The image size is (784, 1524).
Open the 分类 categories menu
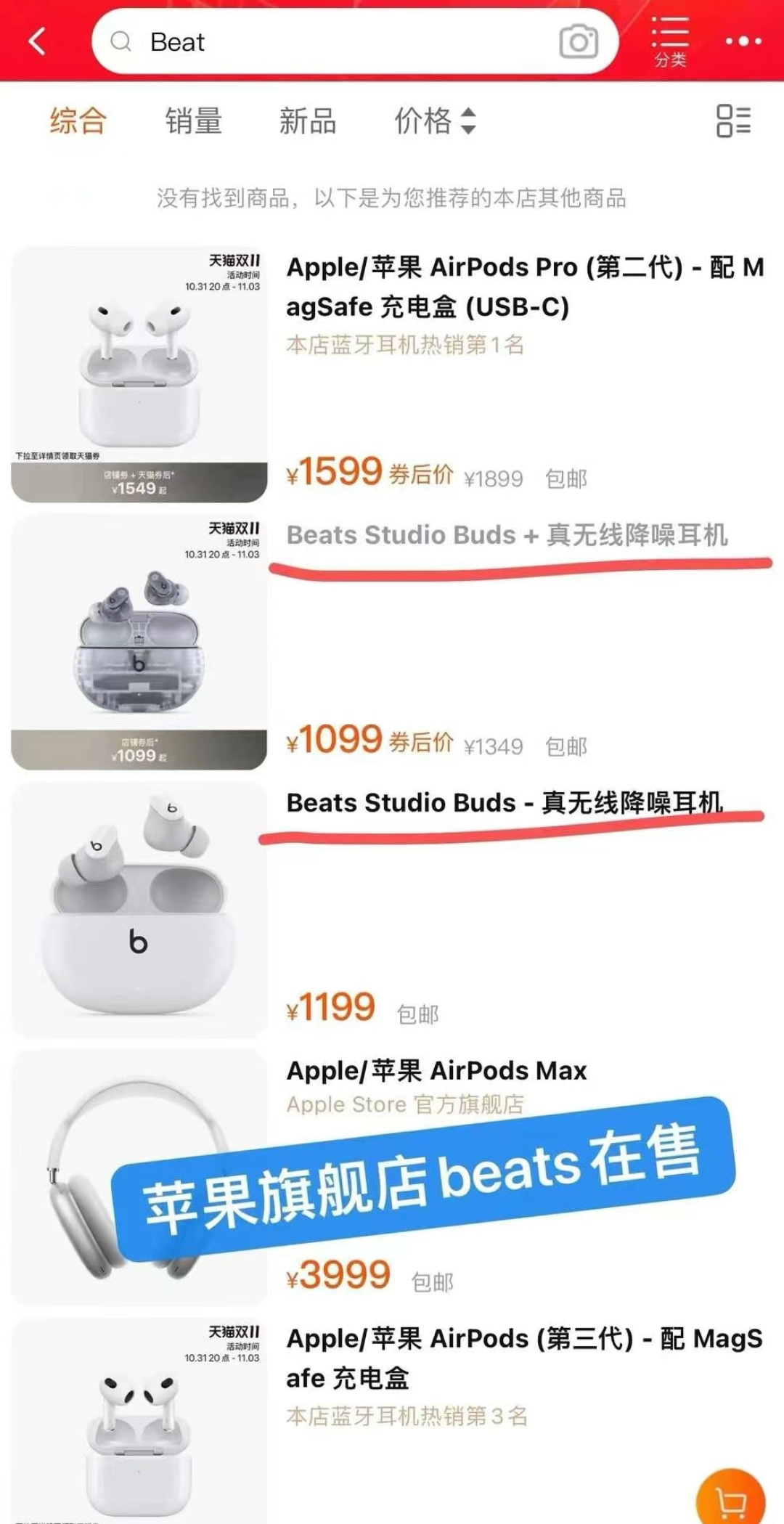(x=670, y=42)
